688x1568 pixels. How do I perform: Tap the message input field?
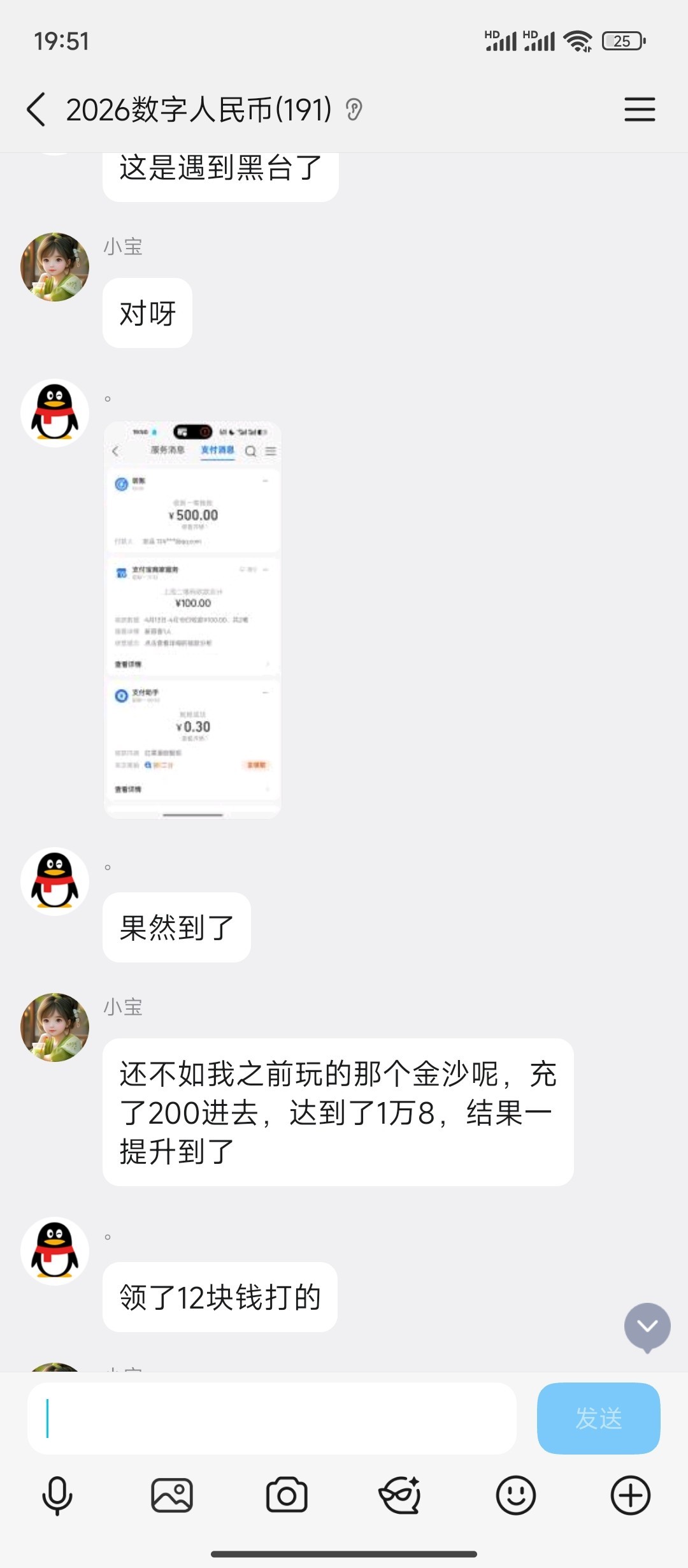pos(271,1418)
